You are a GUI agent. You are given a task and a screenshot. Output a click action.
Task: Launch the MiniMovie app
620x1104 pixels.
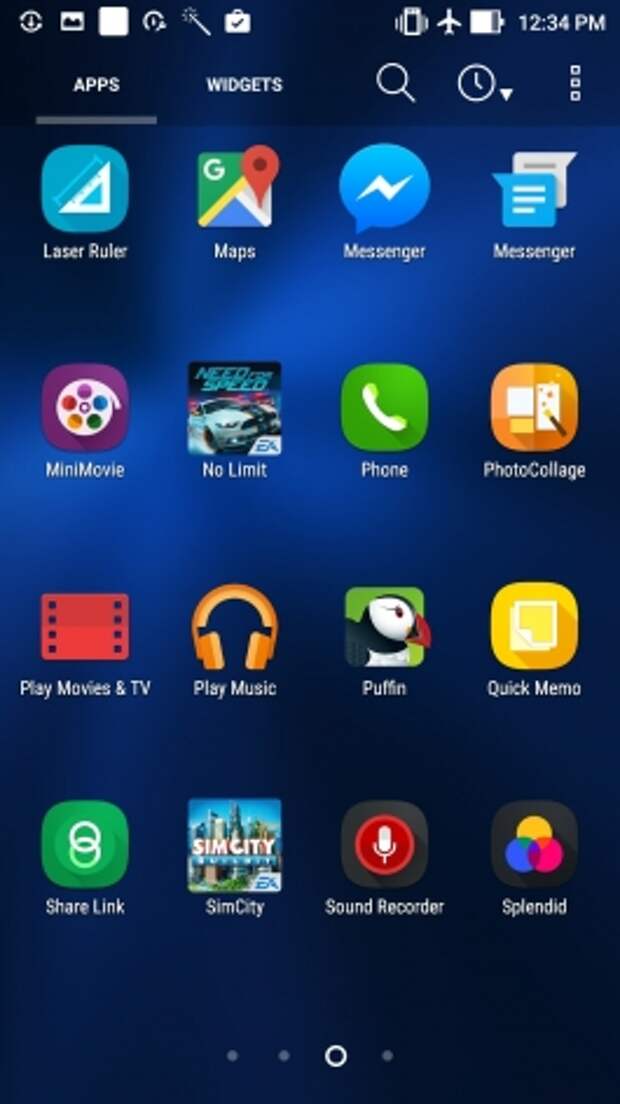click(85, 408)
